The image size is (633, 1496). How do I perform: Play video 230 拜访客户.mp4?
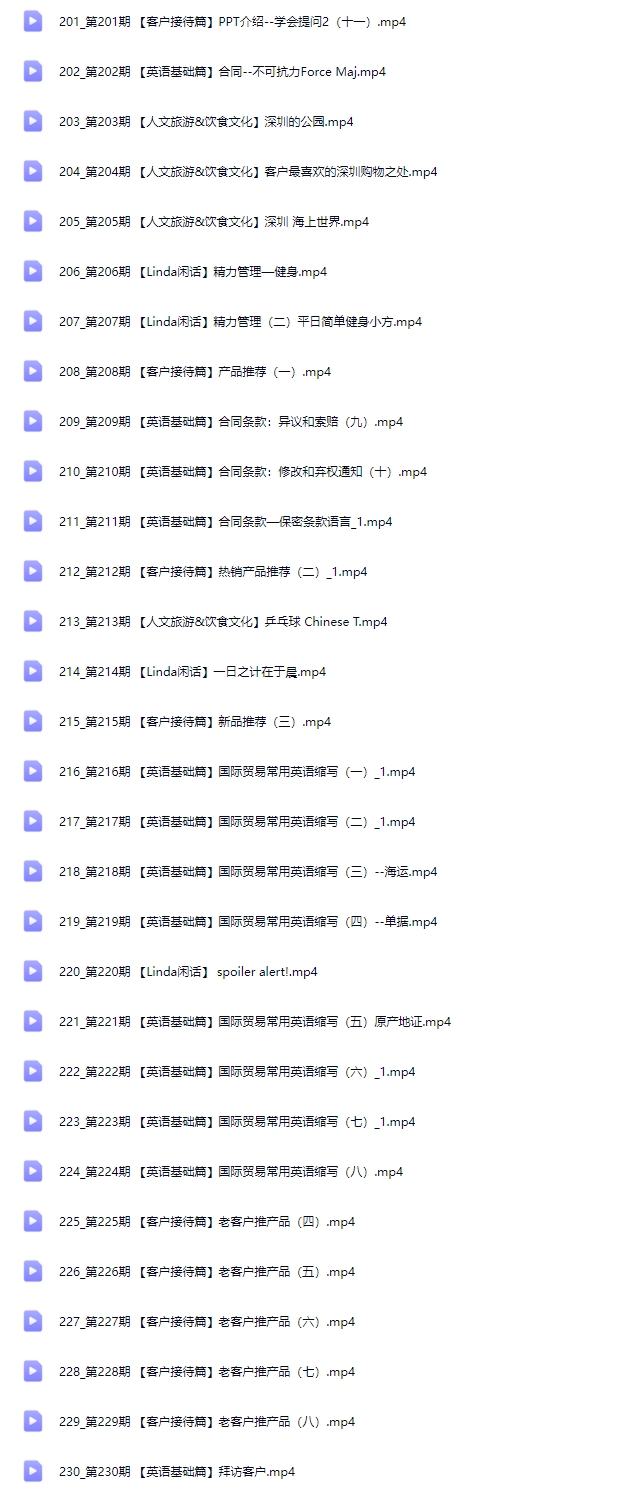[176, 1472]
